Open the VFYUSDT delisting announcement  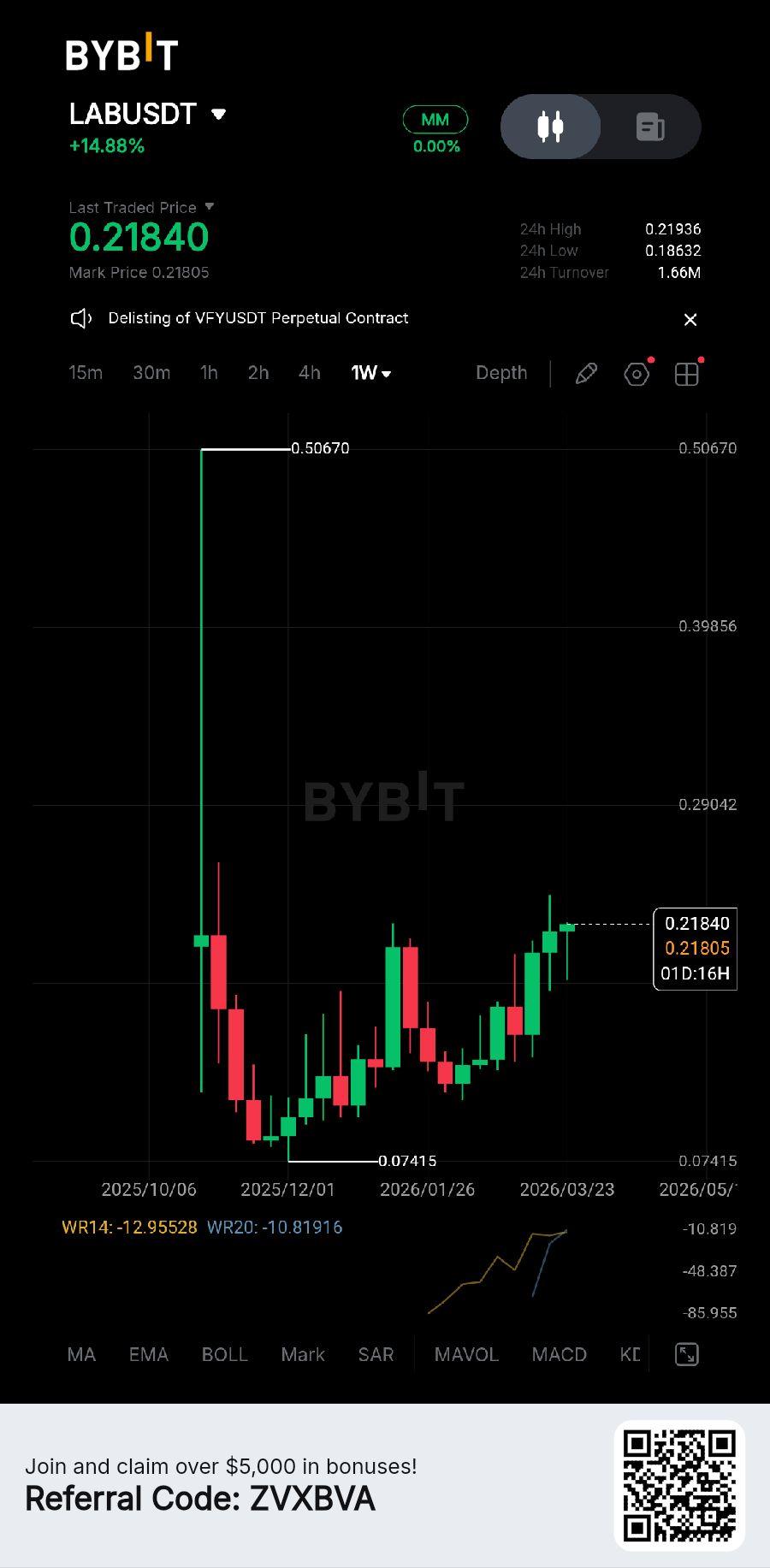(x=258, y=318)
